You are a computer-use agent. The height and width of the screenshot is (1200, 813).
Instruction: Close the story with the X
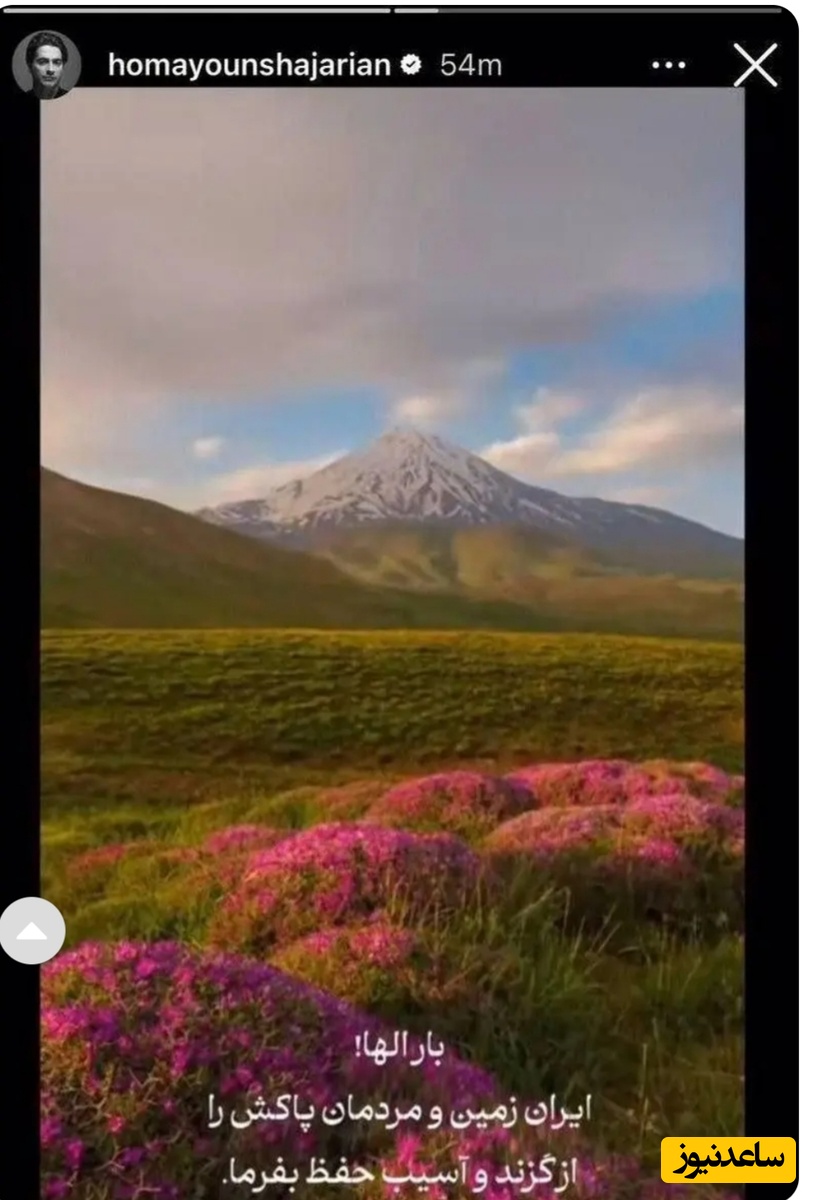(x=755, y=66)
